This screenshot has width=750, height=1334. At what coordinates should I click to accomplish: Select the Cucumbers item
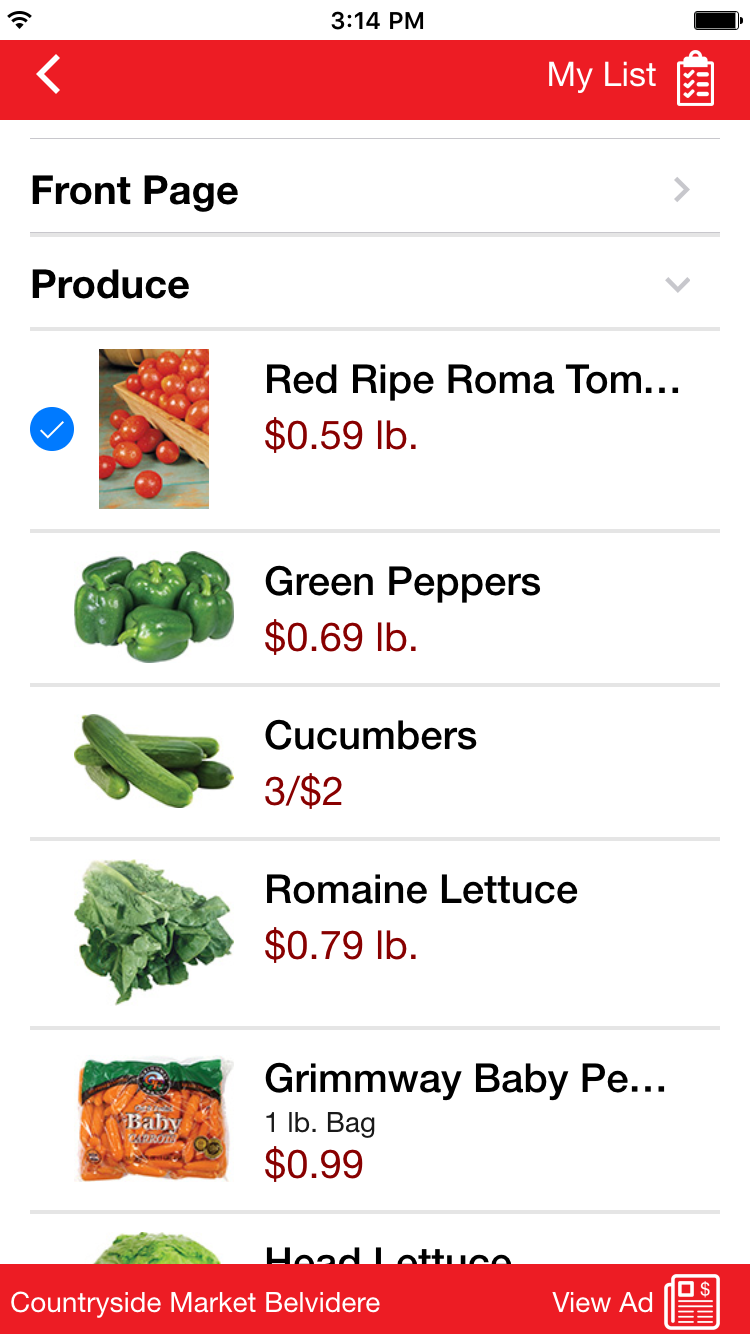pyautogui.click(x=375, y=762)
